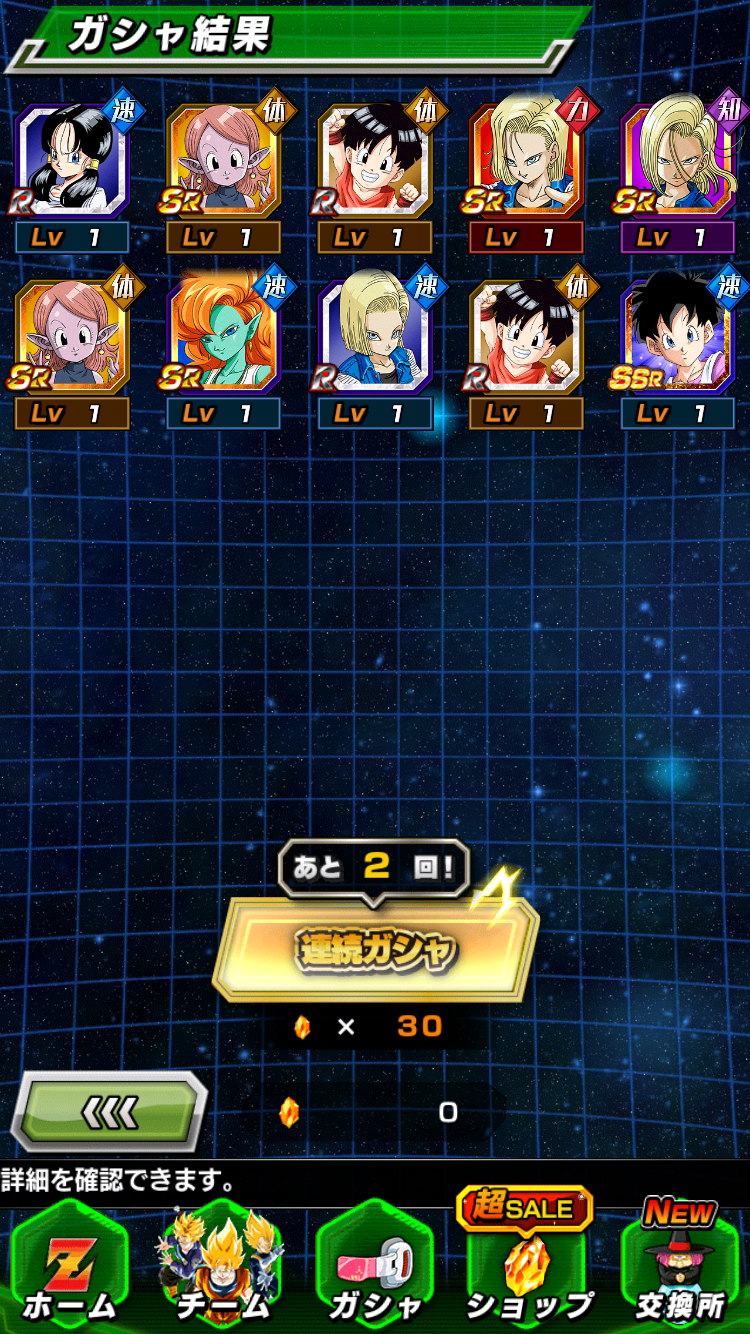This screenshot has height=1334, width=750.
Task: Switch to the 交換所 tab
Action: [680, 1262]
